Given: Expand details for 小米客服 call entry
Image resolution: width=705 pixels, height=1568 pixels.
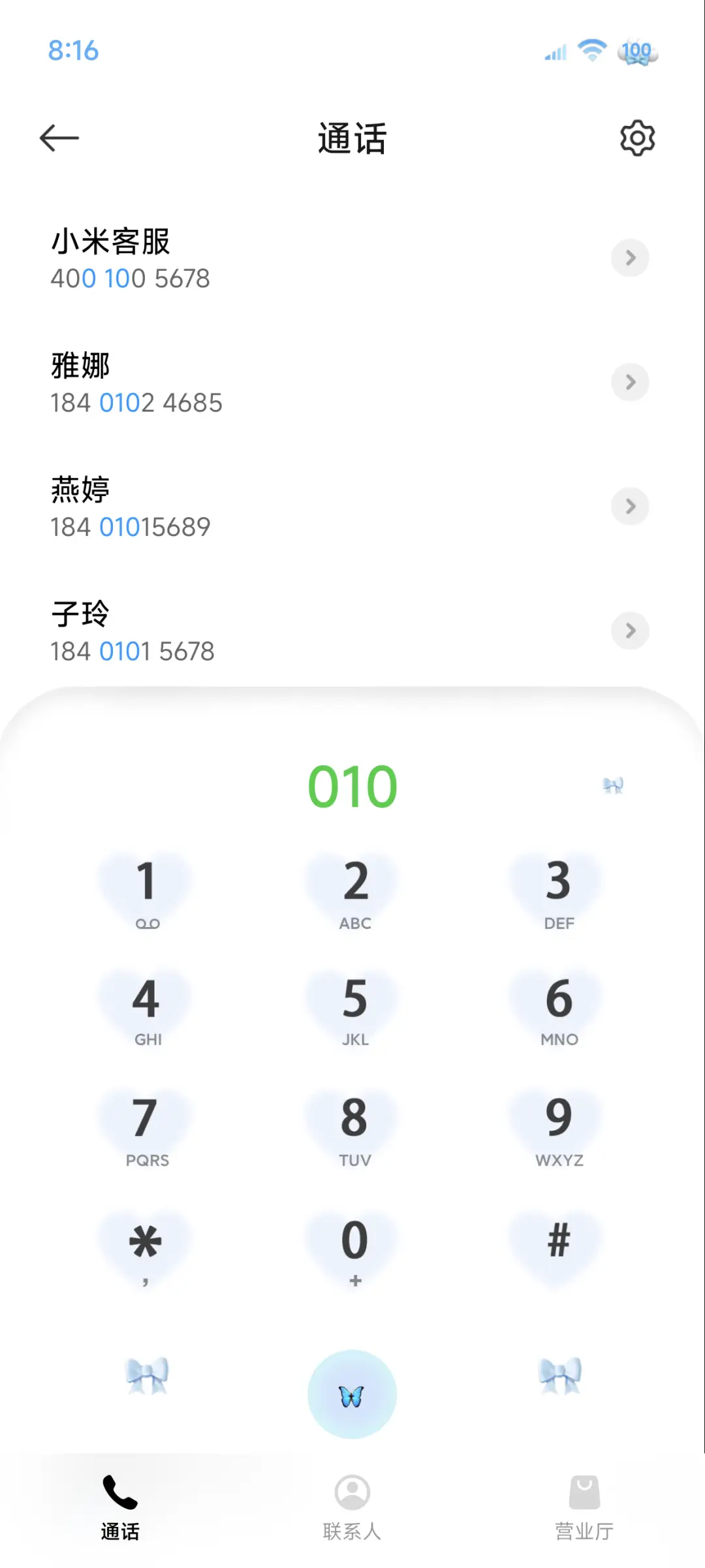Looking at the screenshot, I should pyautogui.click(x=630, y=259).
